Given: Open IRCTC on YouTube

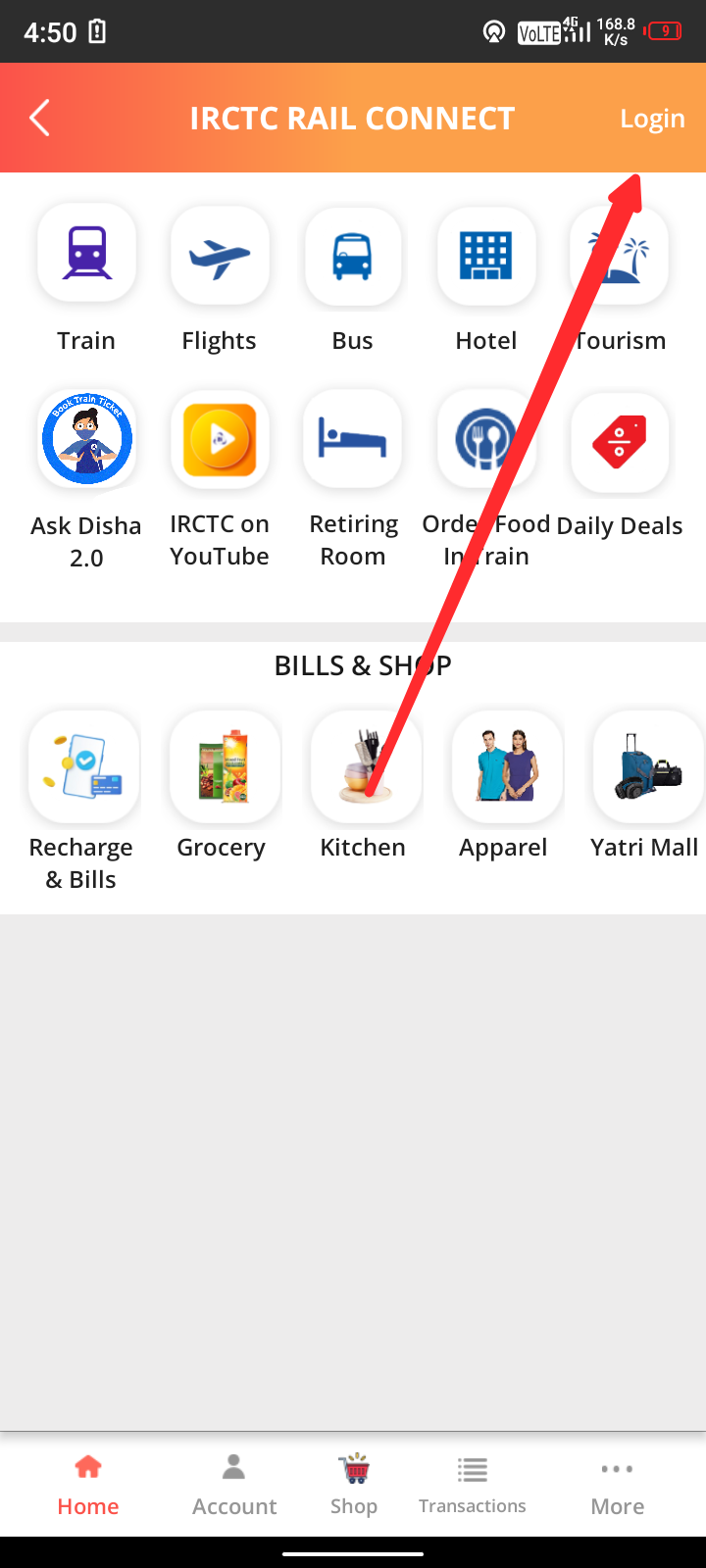Looking at the screenshot, I should click(220, 439).
